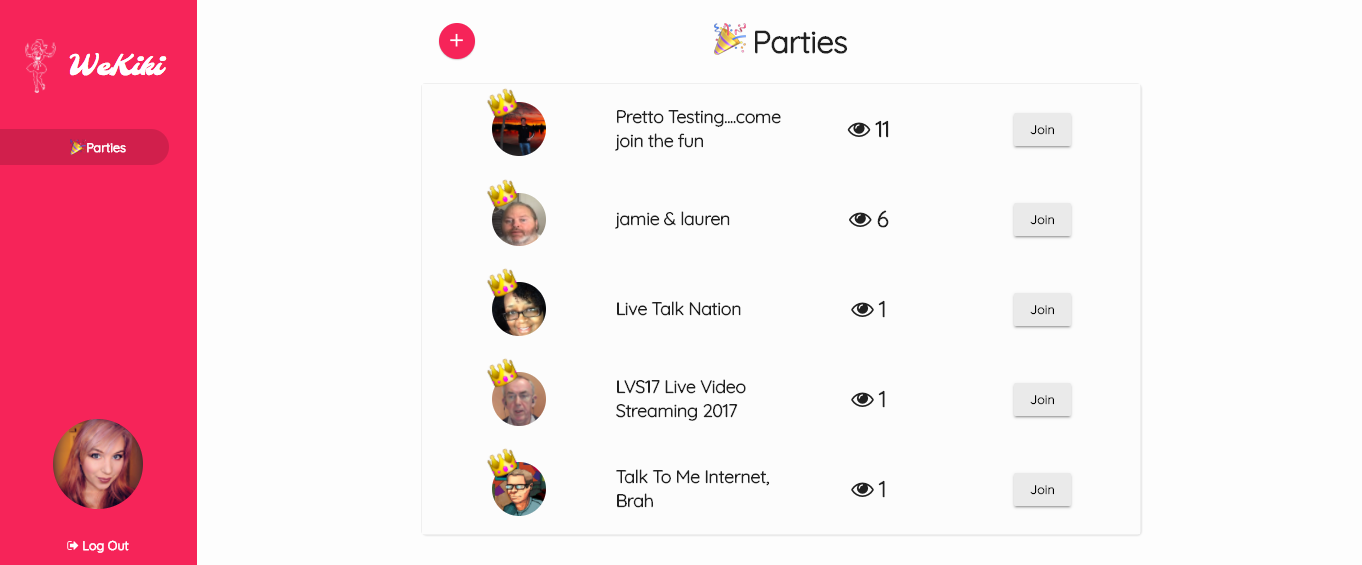Join the Live Talk Nation party

tap(1042, 310)
